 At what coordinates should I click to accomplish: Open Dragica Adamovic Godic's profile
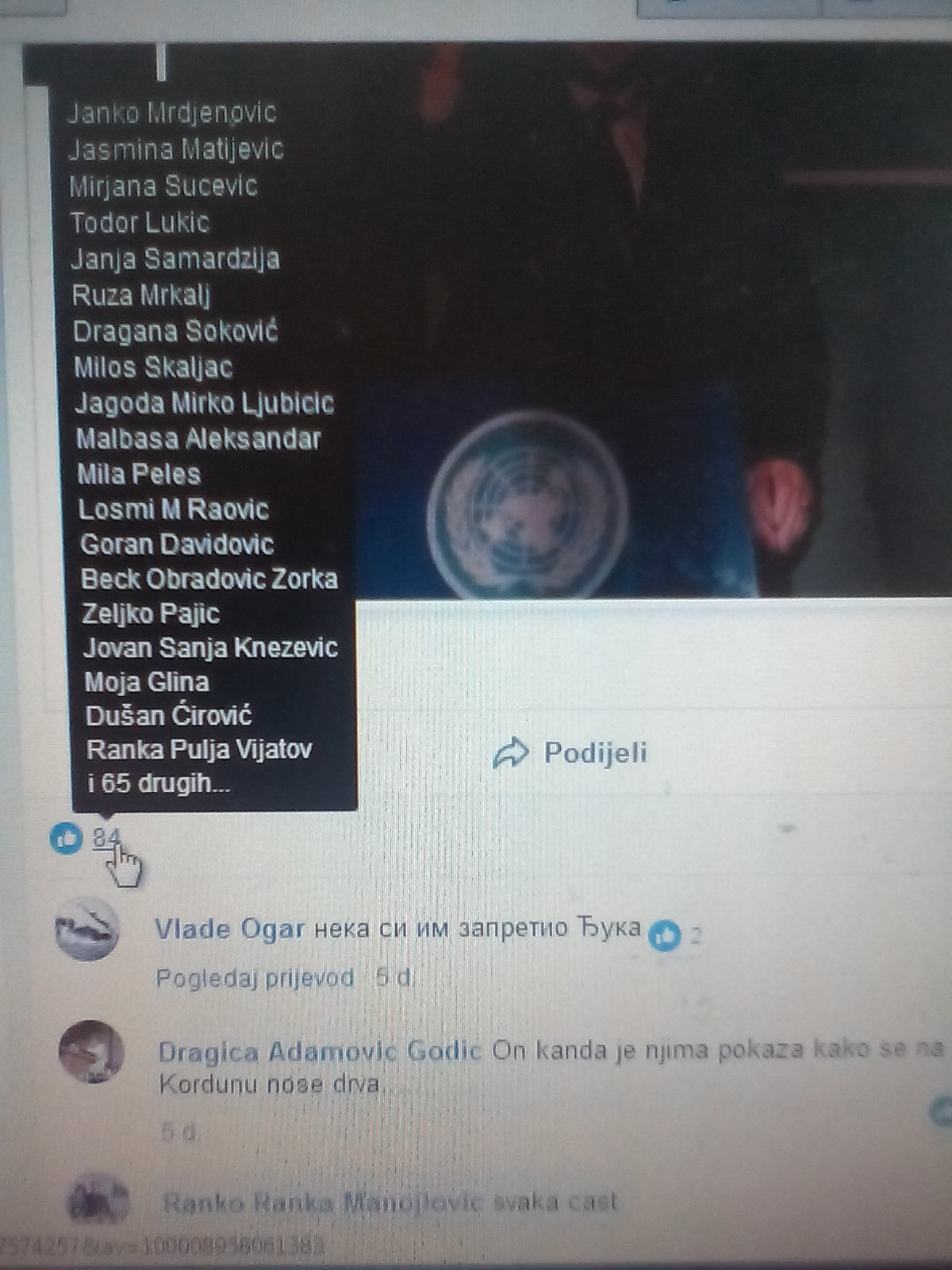click(319, 1052)
